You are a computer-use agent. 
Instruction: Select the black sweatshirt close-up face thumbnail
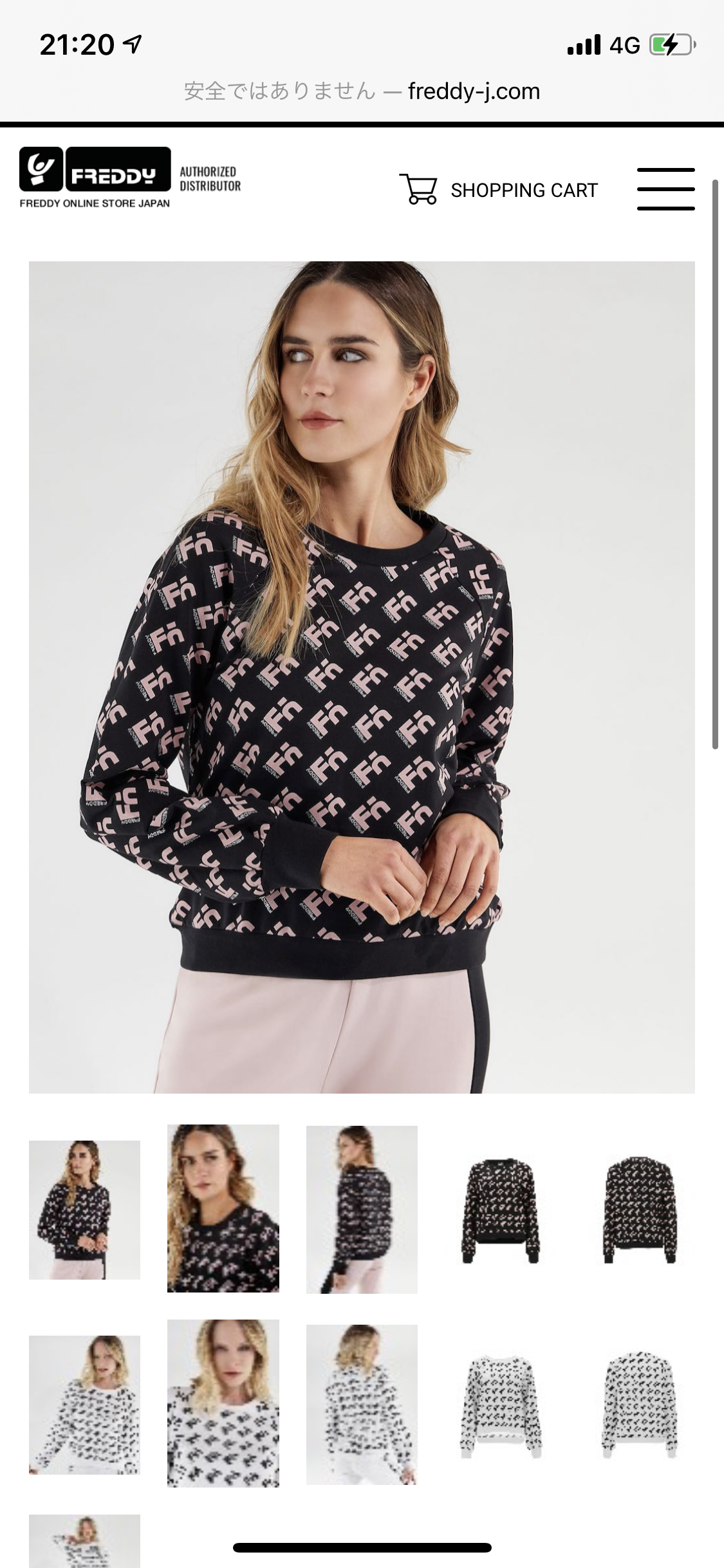click(223, 1208)
